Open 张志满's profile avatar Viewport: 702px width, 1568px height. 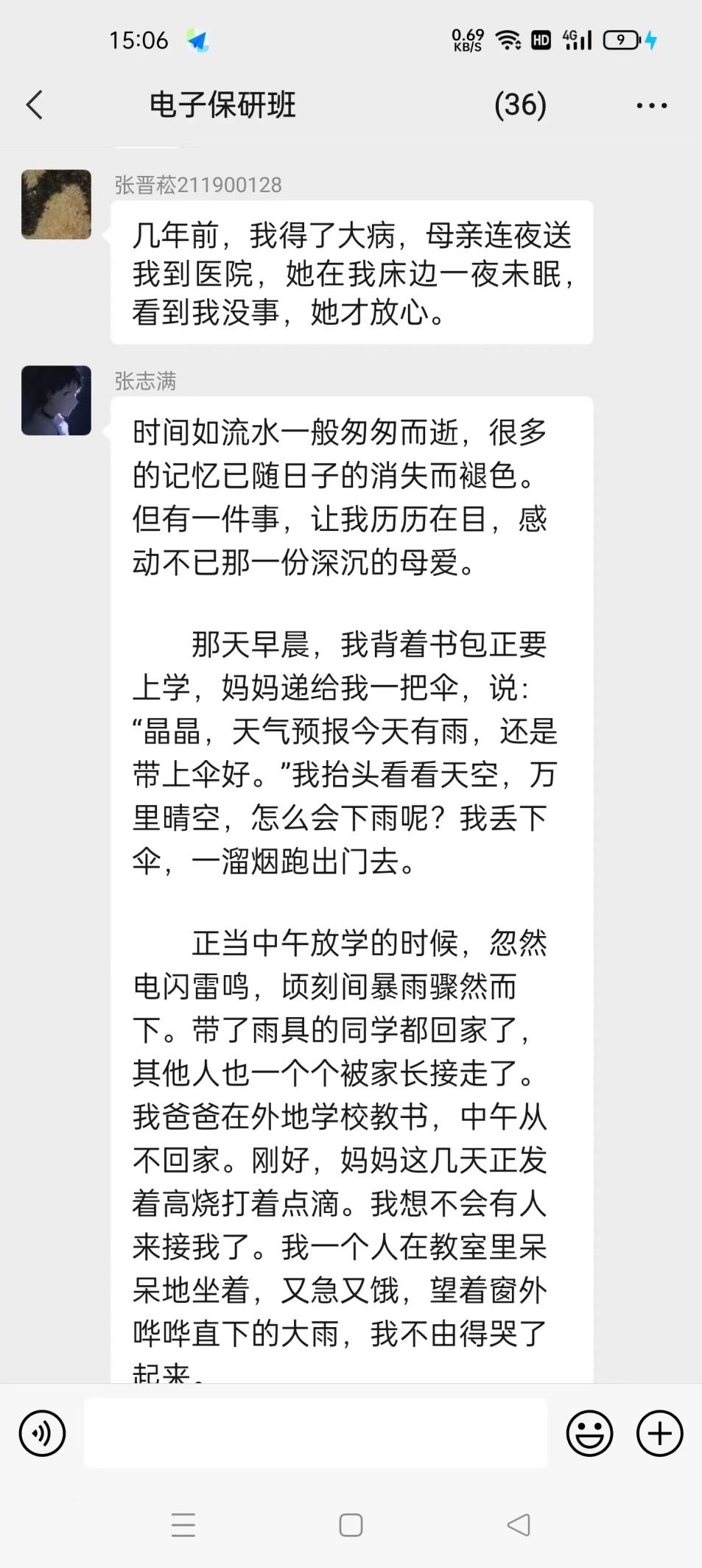click(x=56, y=401)
